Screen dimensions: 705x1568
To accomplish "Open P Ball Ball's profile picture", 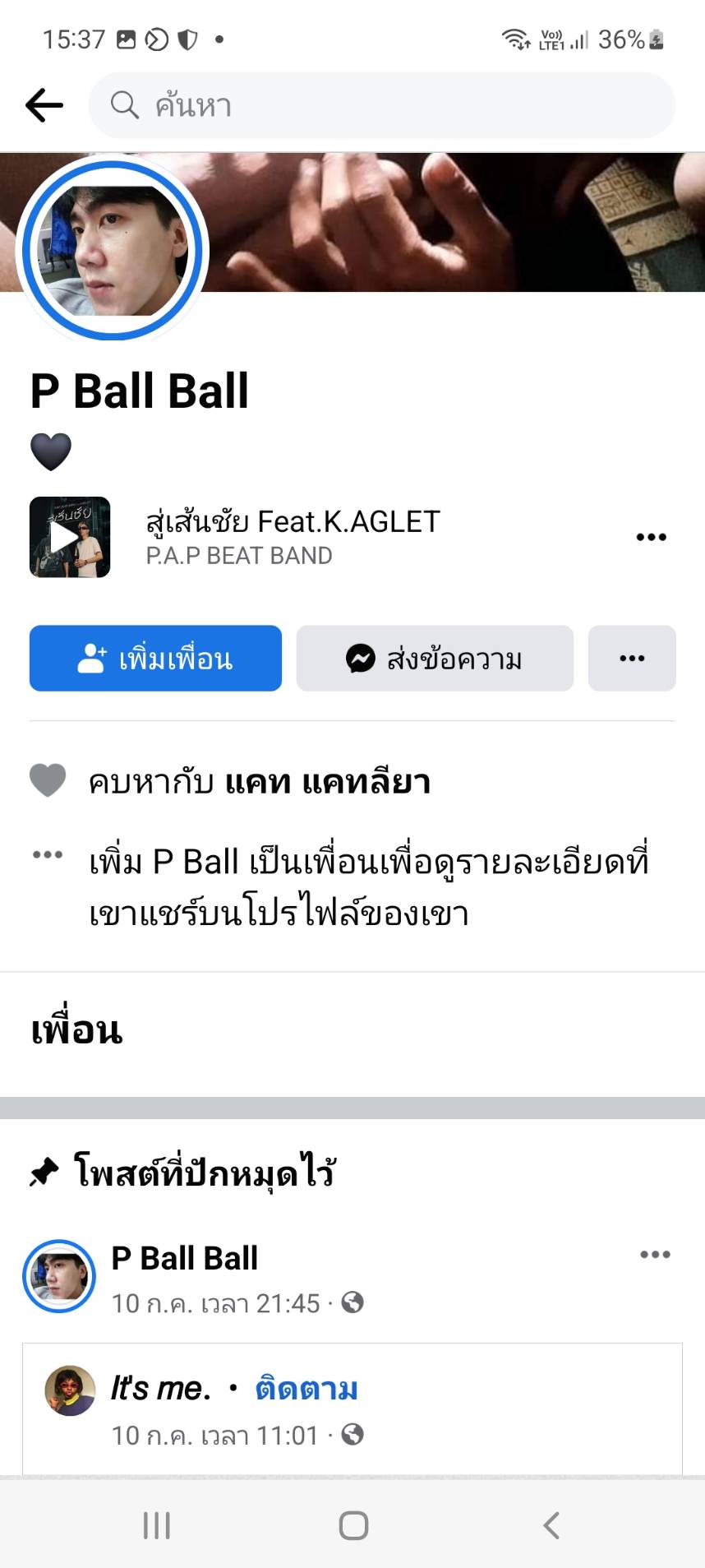I will click(113, 250).
